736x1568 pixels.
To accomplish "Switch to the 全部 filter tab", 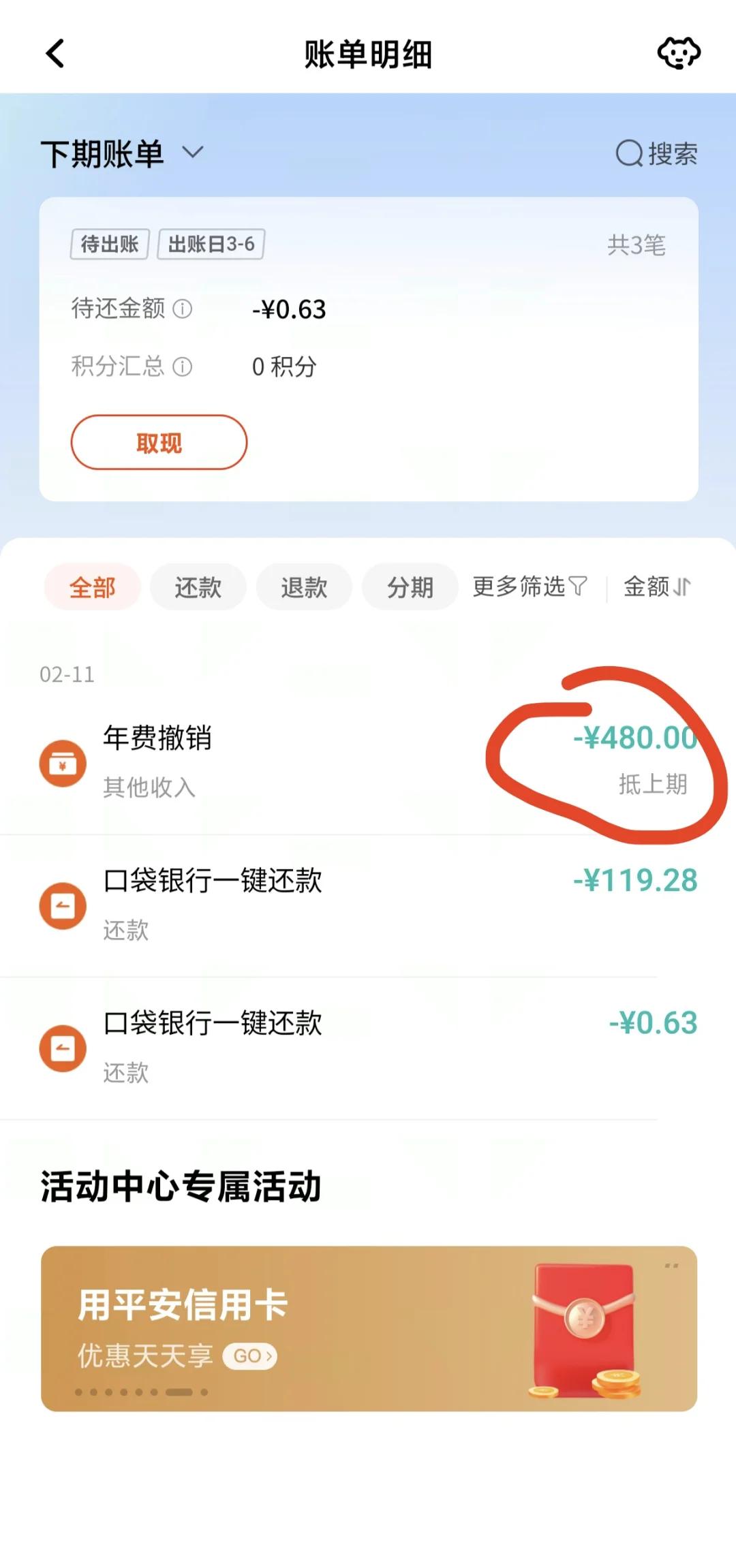I will [92, 586].
